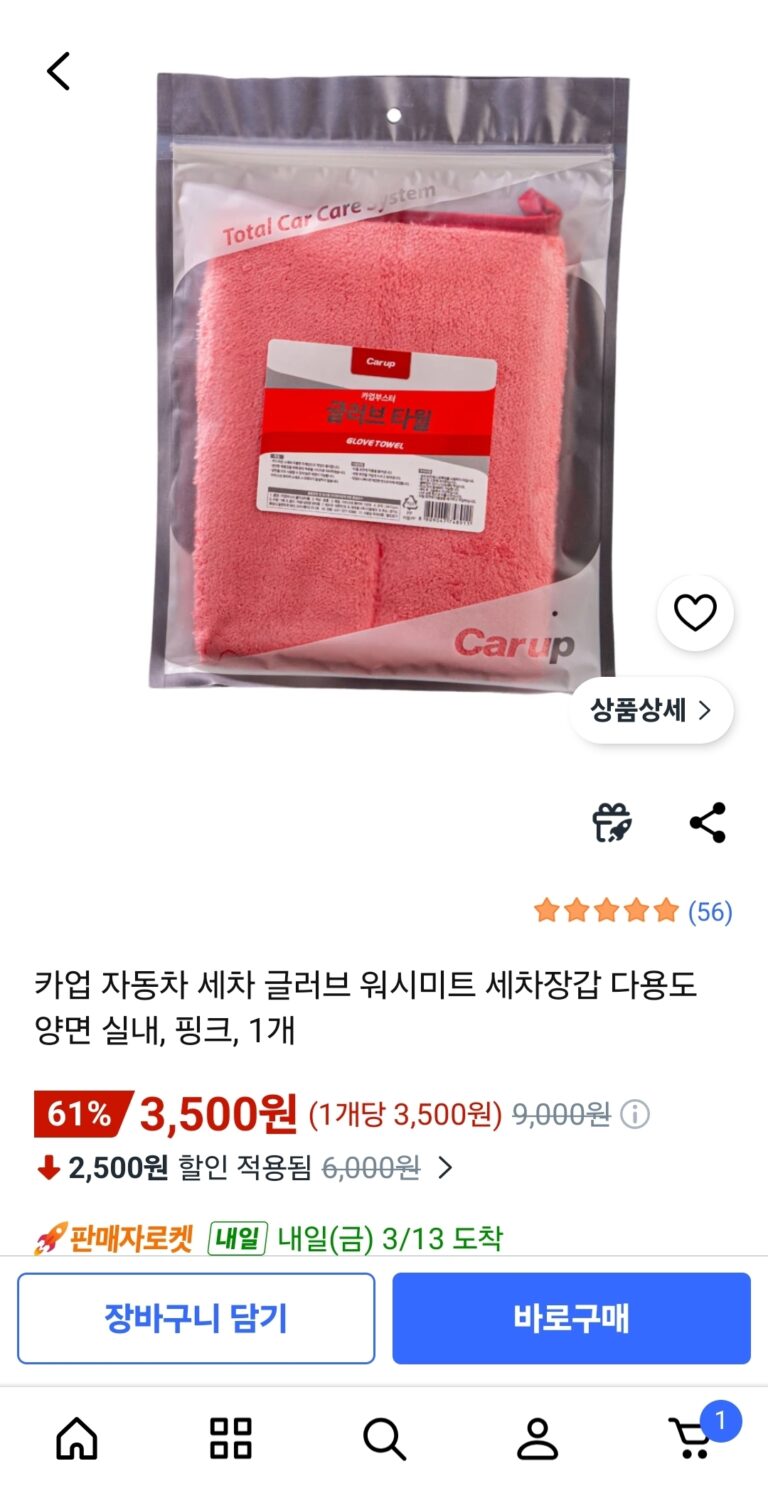Buy now with 바로구매

571,1318
